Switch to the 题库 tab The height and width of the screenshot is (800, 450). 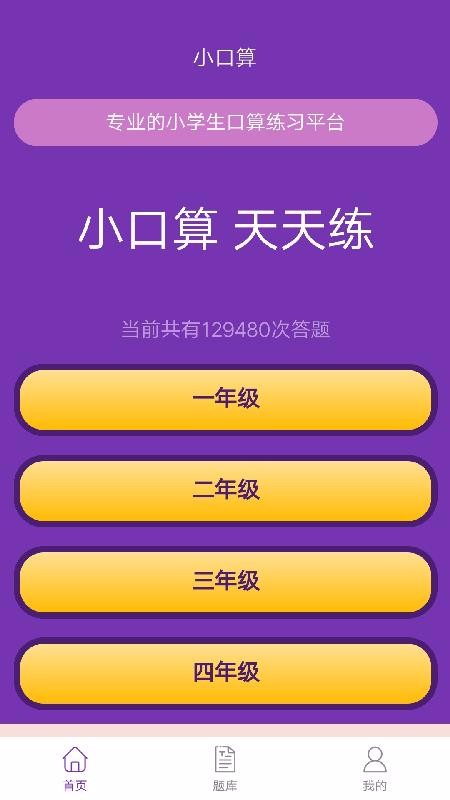click(225, 768)
